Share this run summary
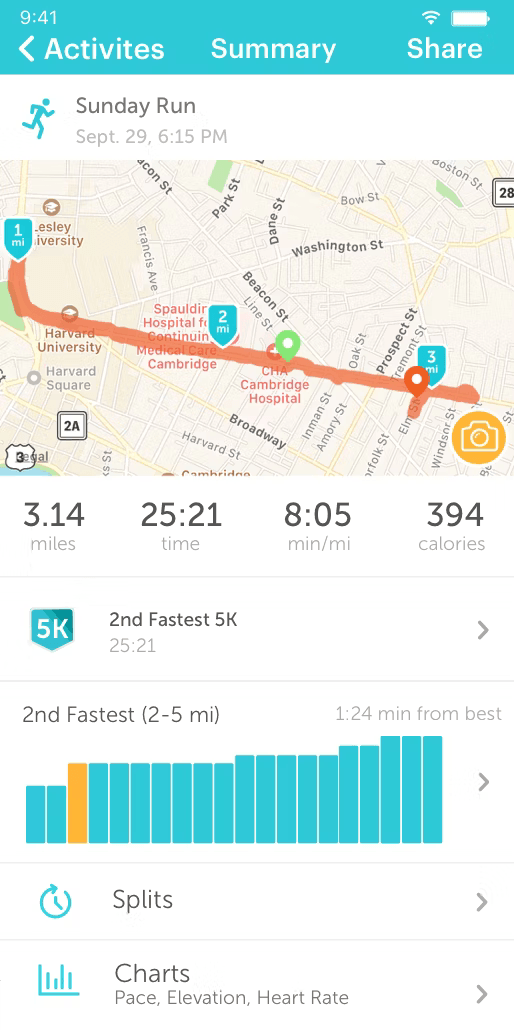The height and width of the screenshot is (1030, 514). 444,49
